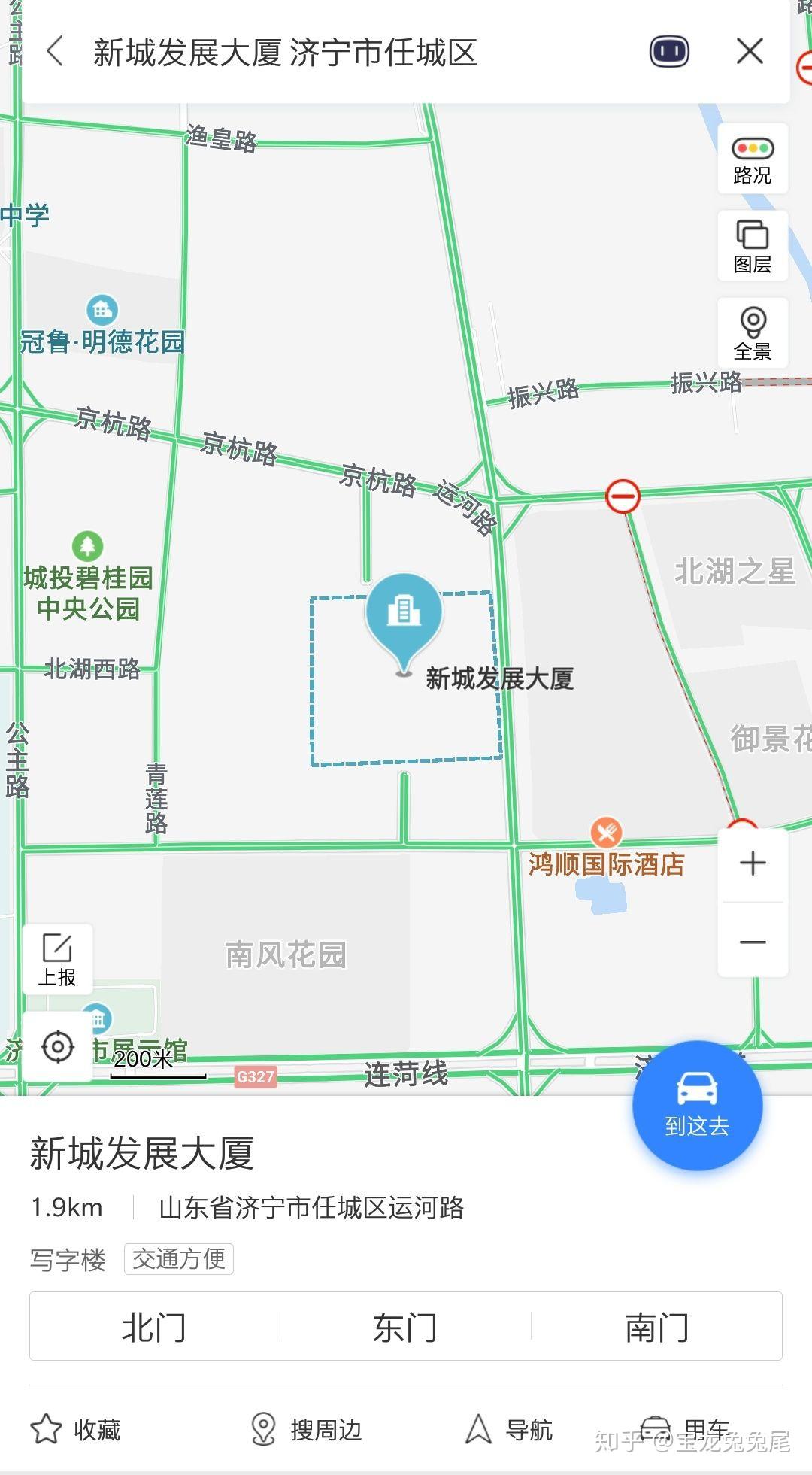Image resolution: width=812 pixels, height=1475 pixels.
Task: Zoom in the map with plus
Action: pyautogui.click(x=753, y=863)
